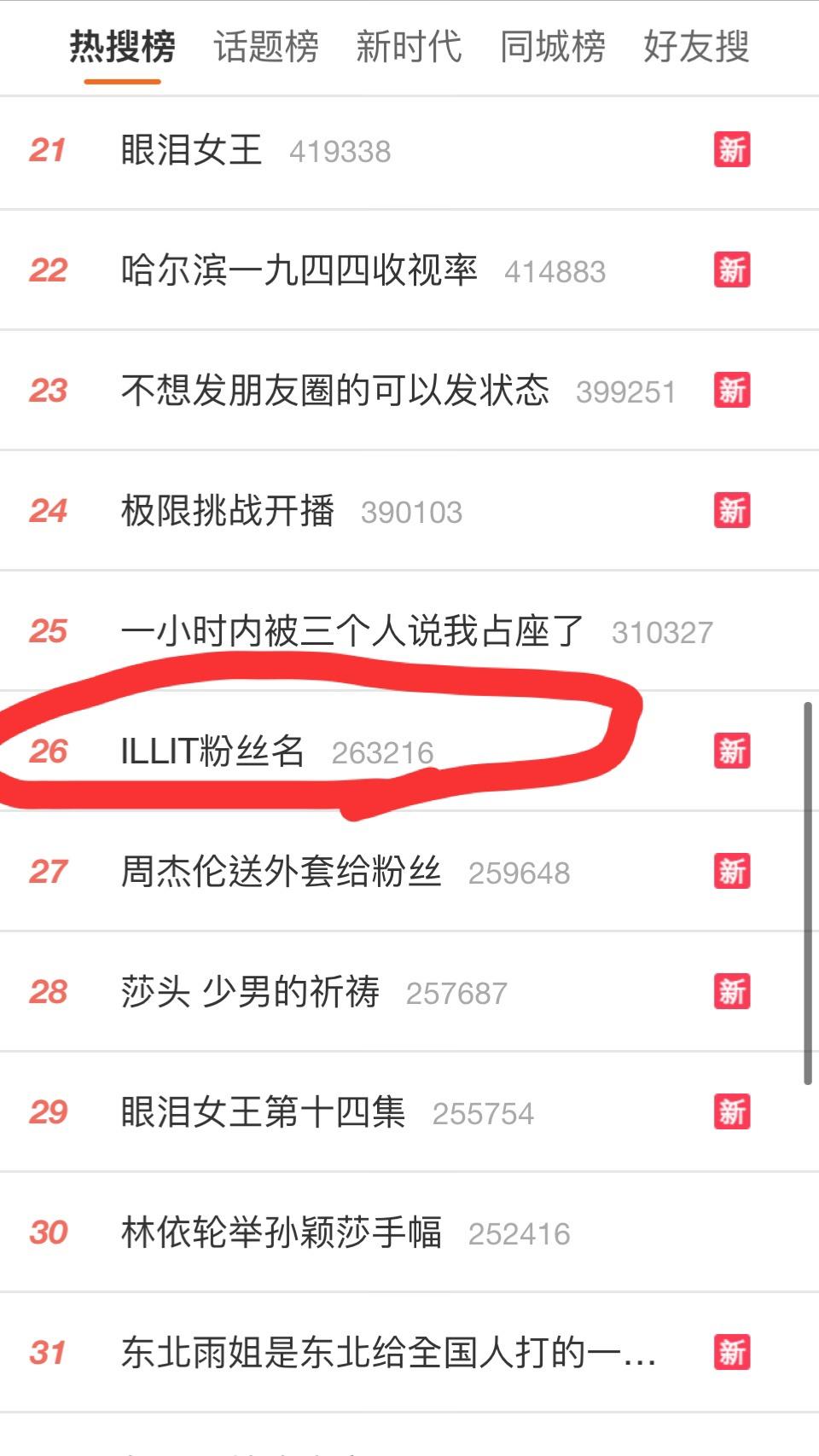This screenshot has width=819, height=1456.
Task: Open 一小时内被三个人说我占座了 topic
Action: (351, 631)
